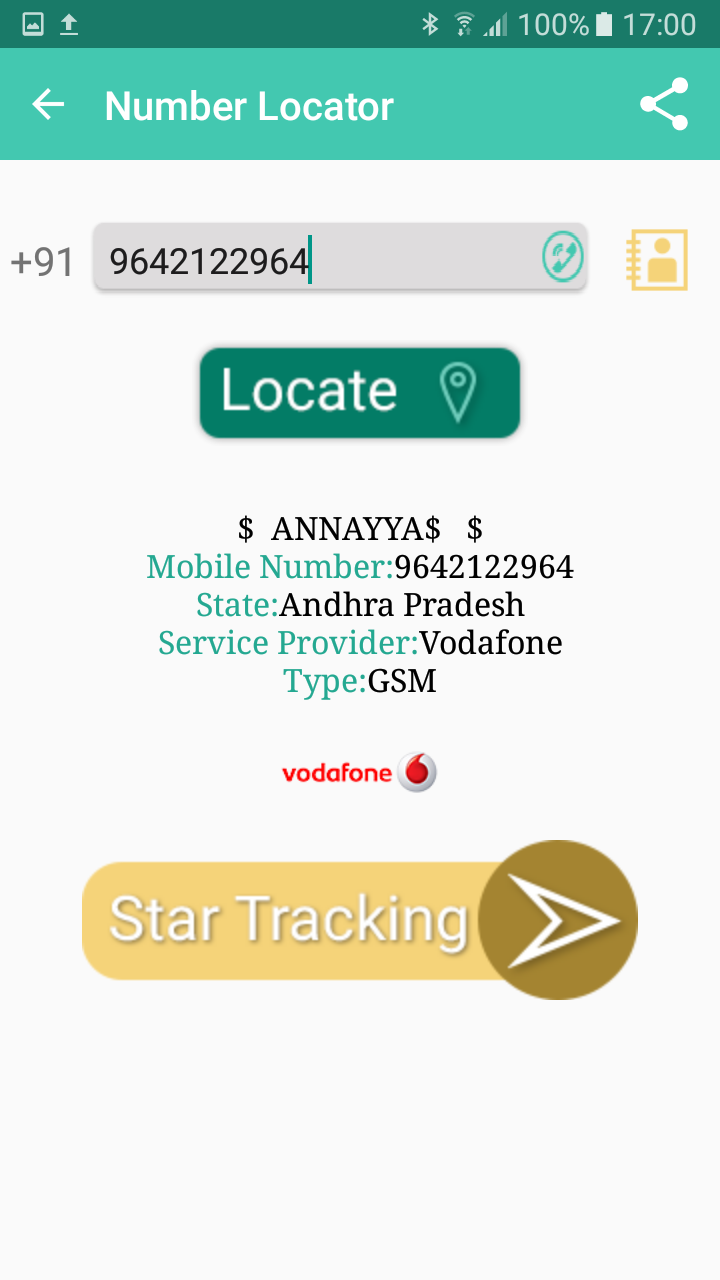Tap the phone number input field
720x1280 pixels.
coord(340,259)
